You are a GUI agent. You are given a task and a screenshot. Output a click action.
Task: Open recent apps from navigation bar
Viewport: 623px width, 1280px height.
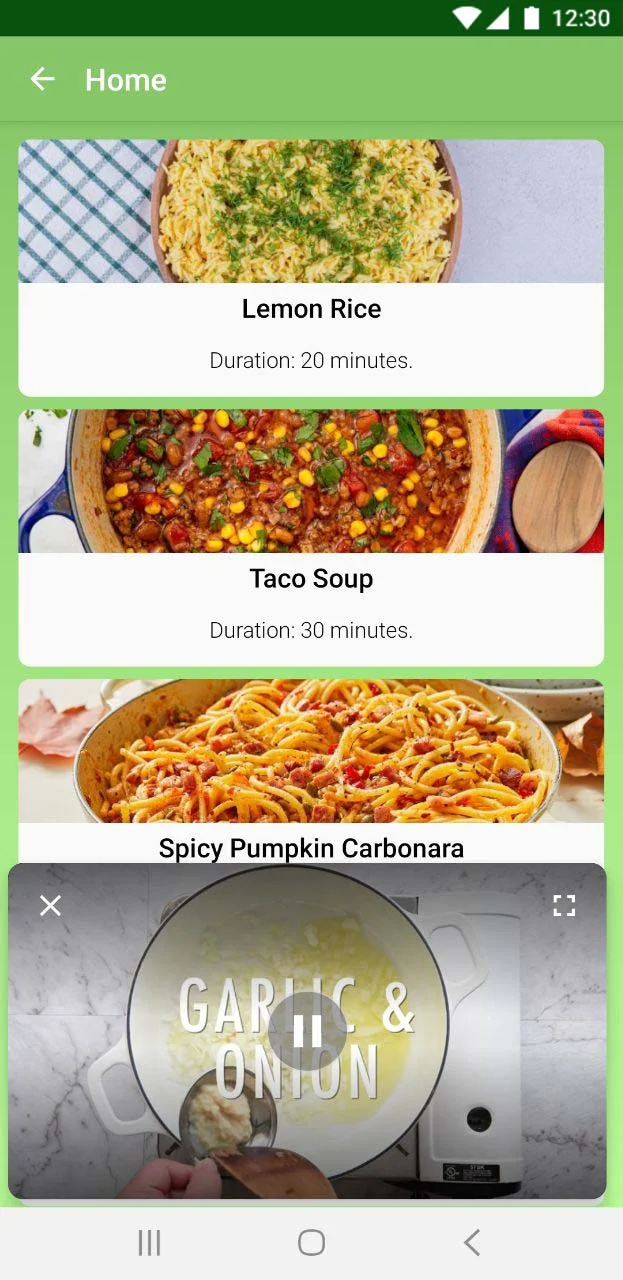149,1243
